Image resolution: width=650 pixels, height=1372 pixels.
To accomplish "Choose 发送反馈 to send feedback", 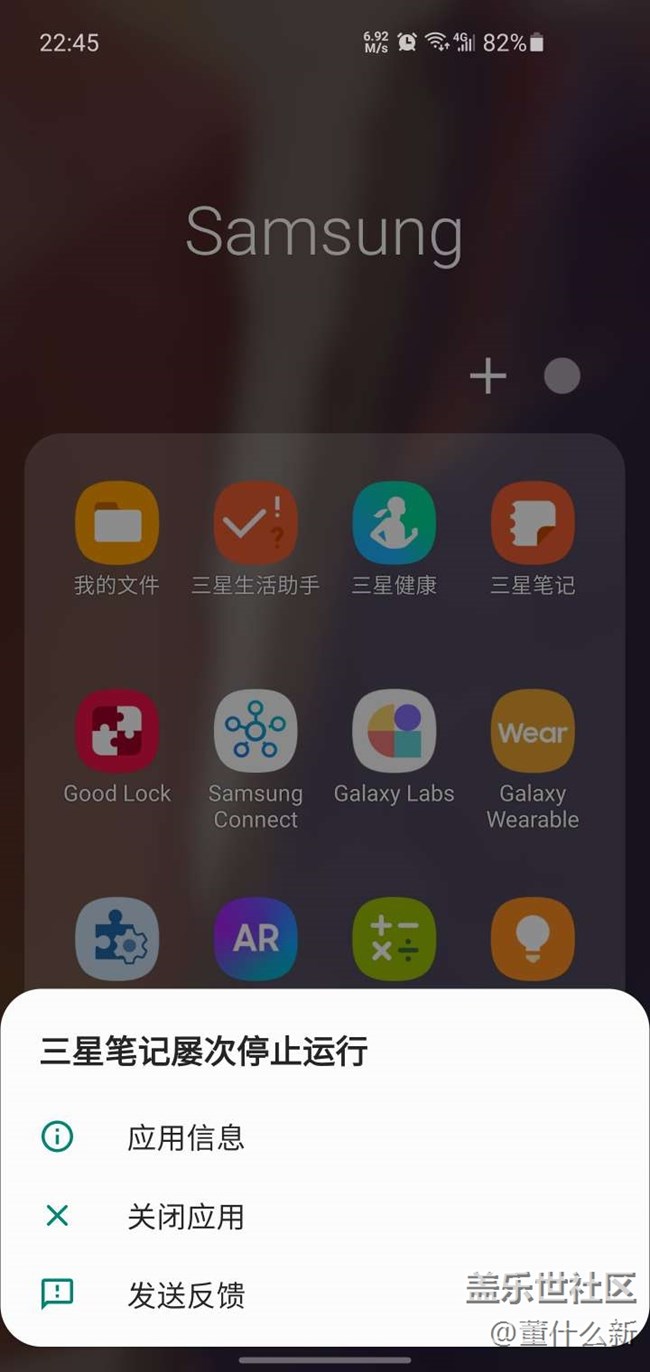I will [186, 1295].
